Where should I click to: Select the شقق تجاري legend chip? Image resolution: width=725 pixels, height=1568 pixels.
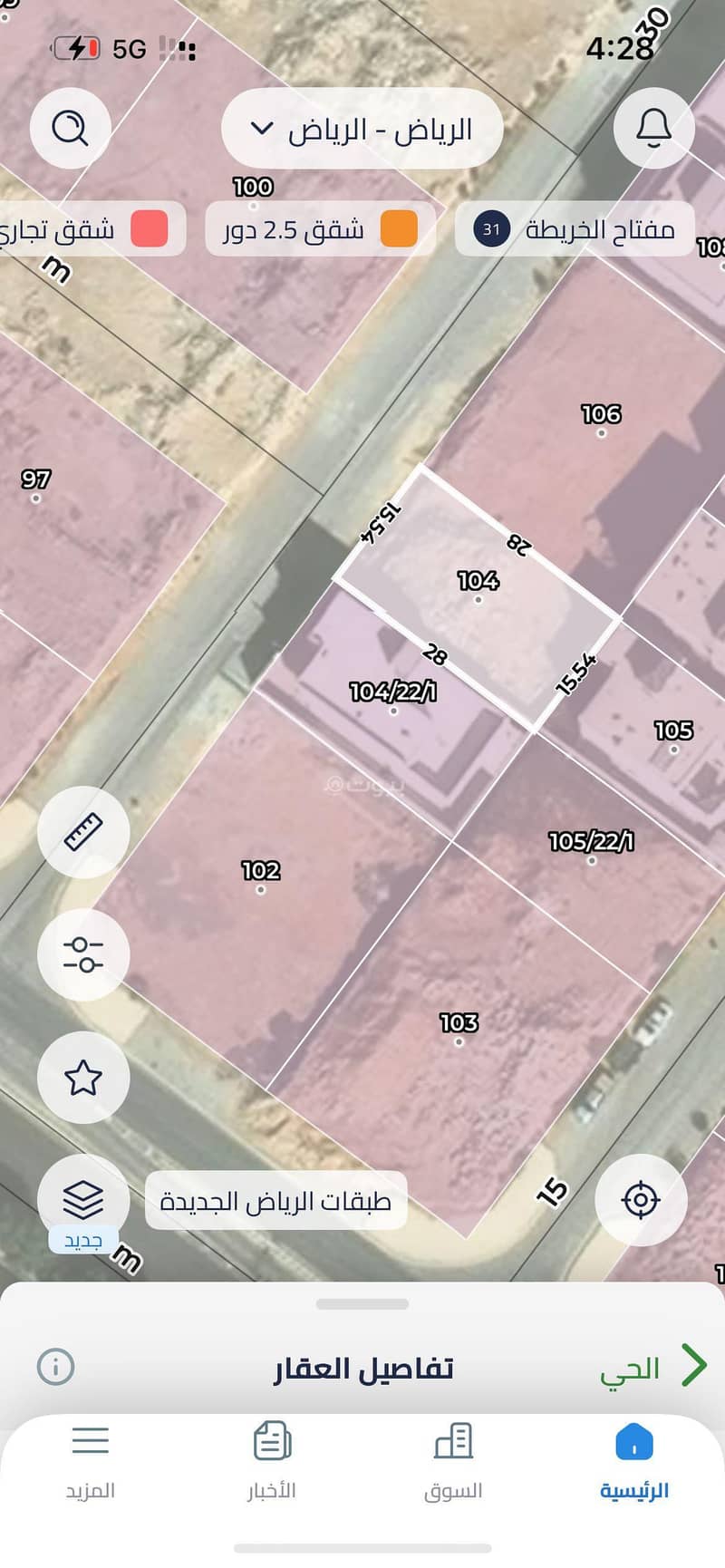pos(91,229)
